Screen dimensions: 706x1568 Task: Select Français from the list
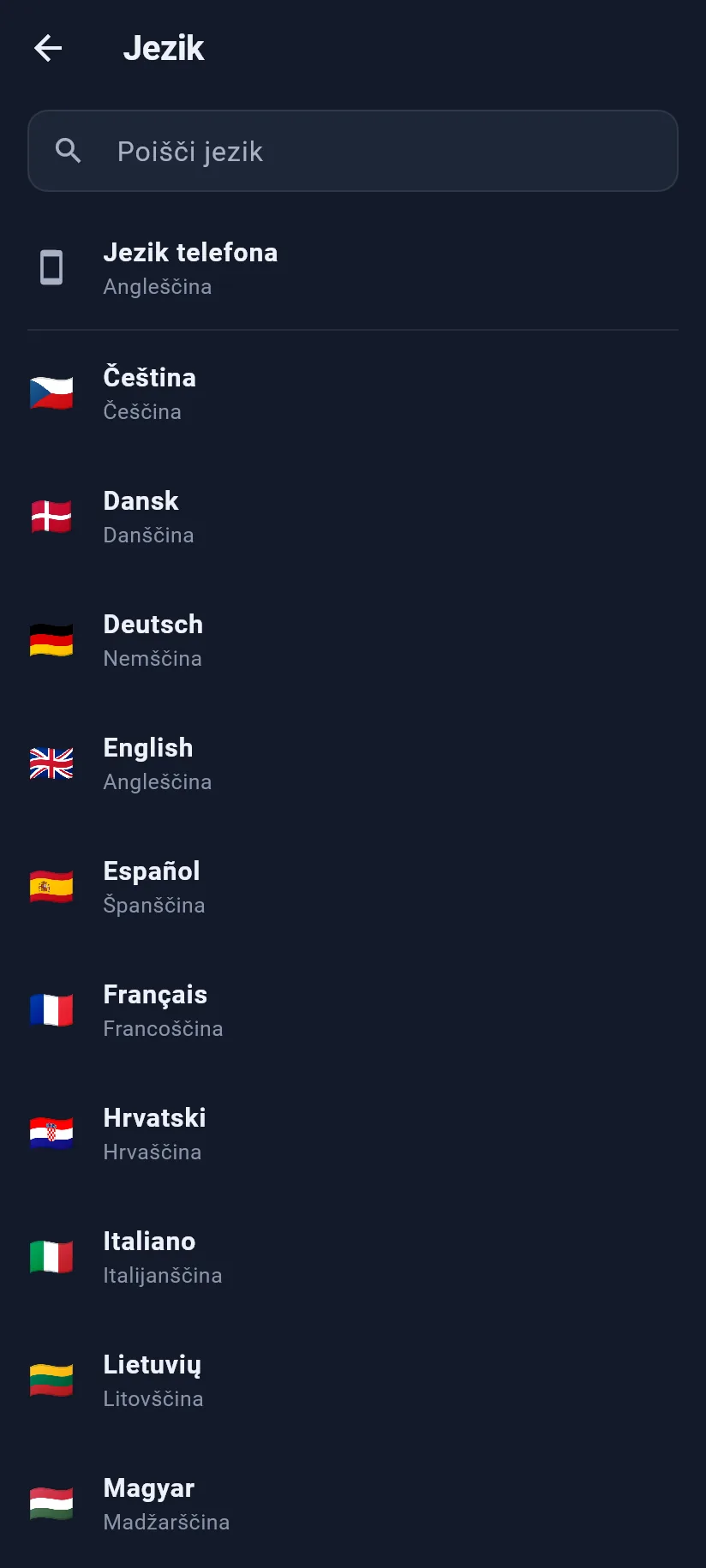coord(353,1010)
